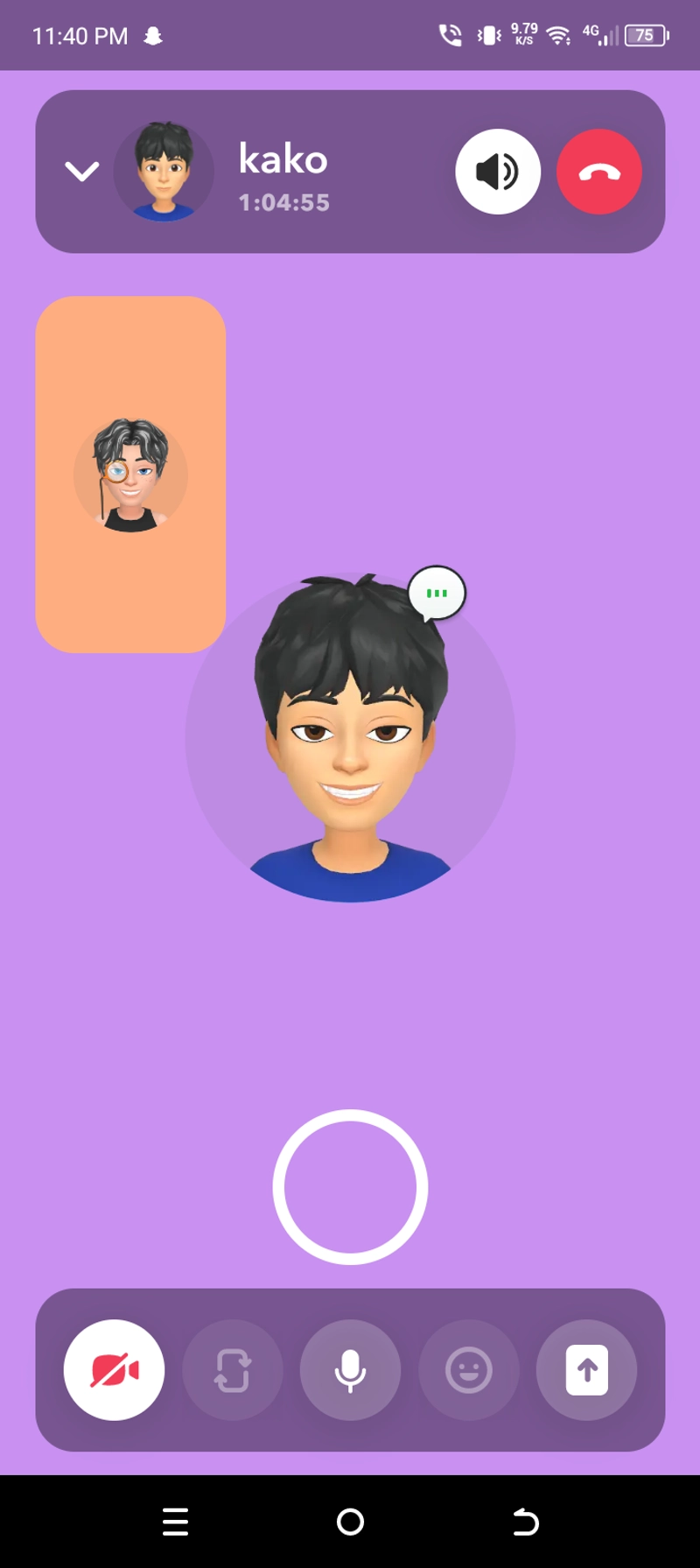The width and height of the screenshot is (700, 1568).
Task: Mute the microphone
Action: (x=350, y=1370)
